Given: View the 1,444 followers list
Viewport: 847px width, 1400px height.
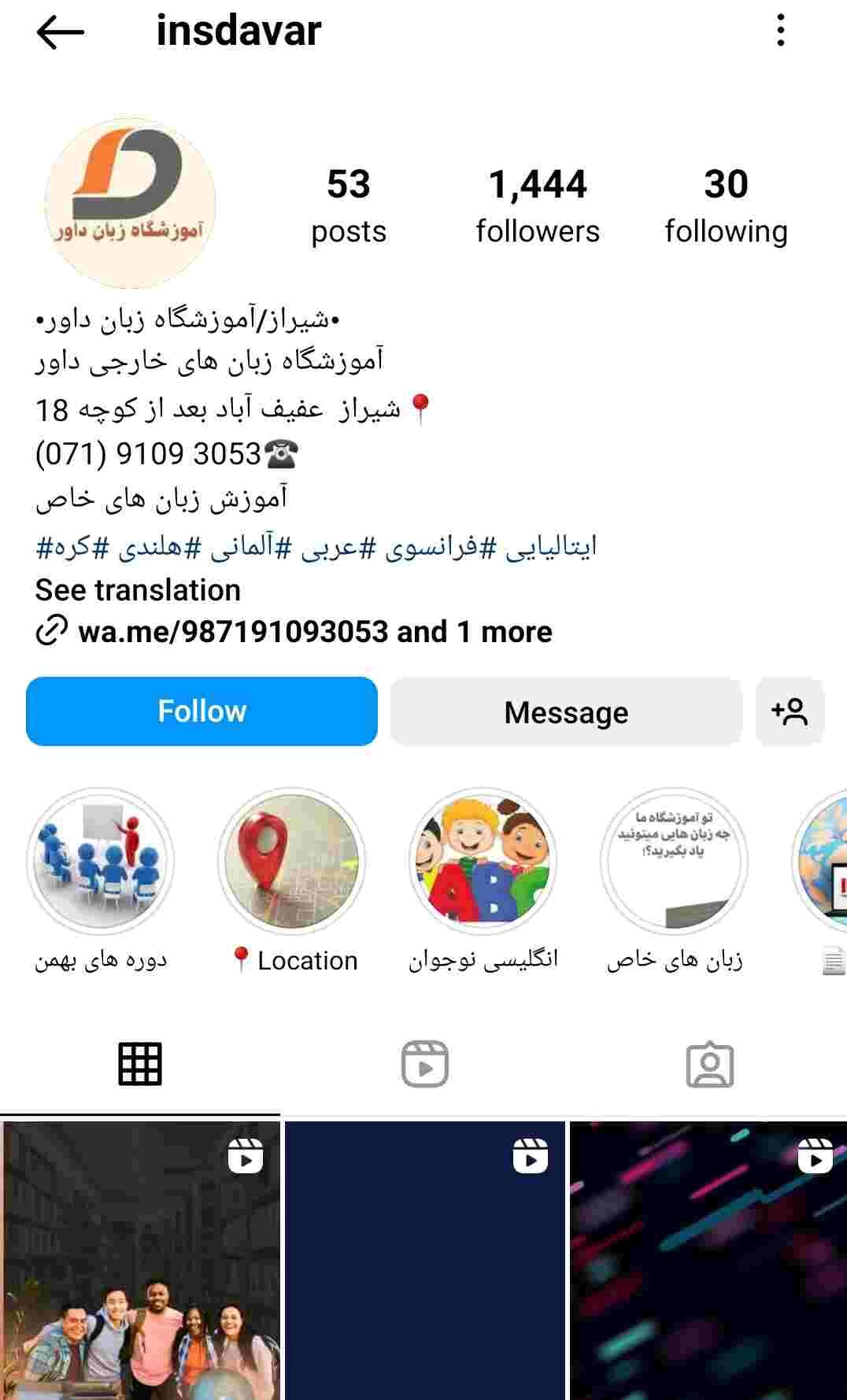Looking at the screenshot, I should (x=538, y=206).
